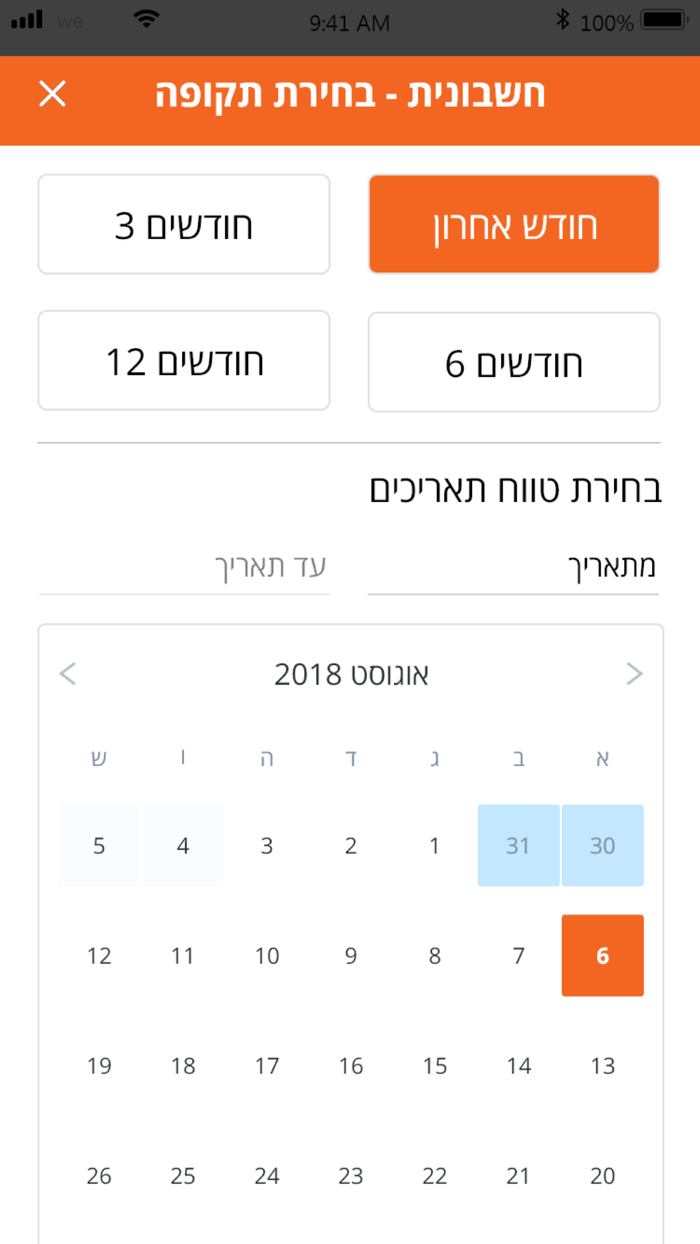Image resolution: width=700 pixels, height=1244 pixels.
Task: Select the חודש אחרון option
Action: [514, 224]
